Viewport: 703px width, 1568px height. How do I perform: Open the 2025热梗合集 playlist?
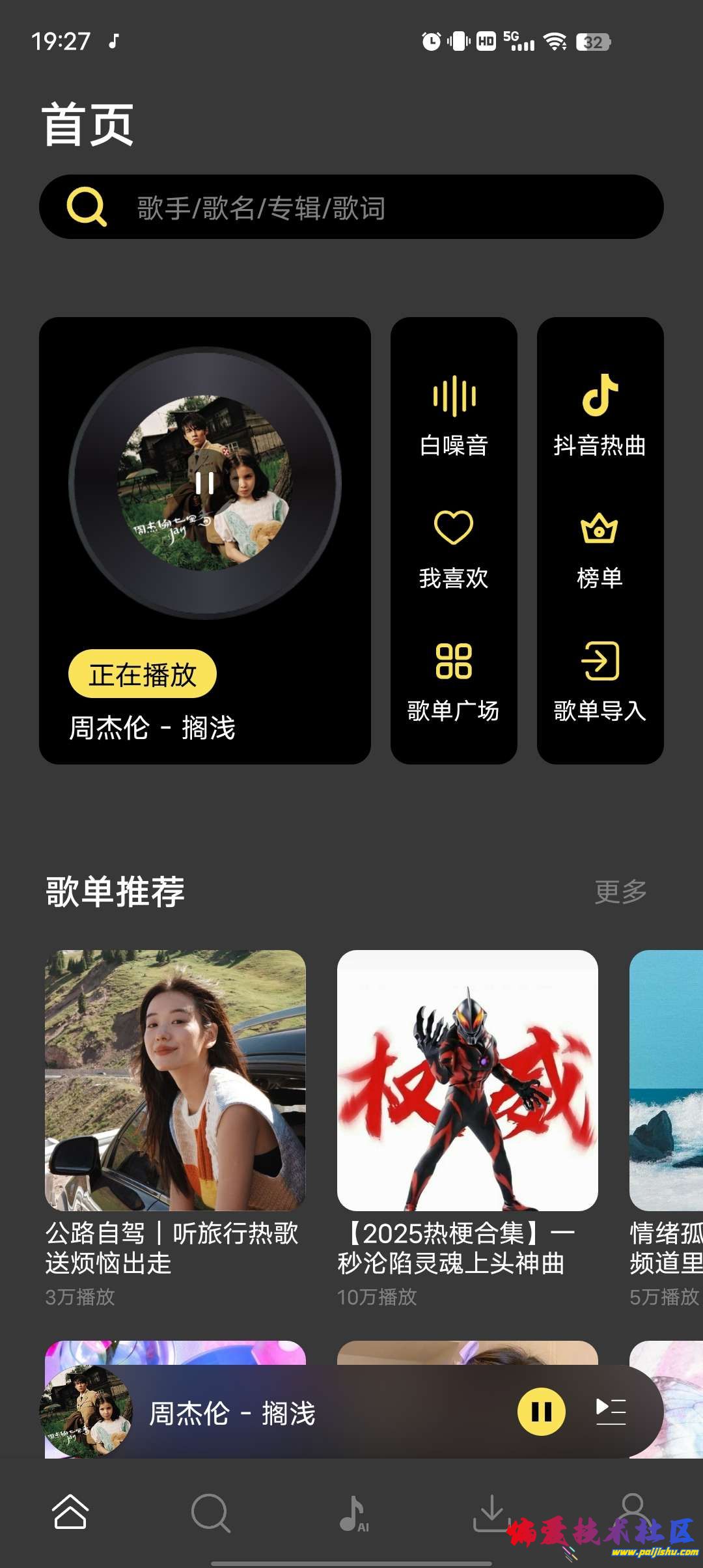click(467, 1081)
